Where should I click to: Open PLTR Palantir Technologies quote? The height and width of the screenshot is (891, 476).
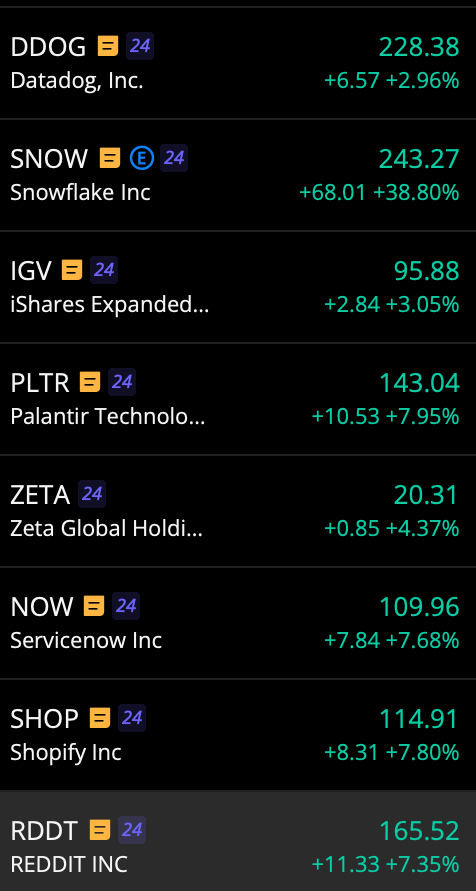point(238,399)
